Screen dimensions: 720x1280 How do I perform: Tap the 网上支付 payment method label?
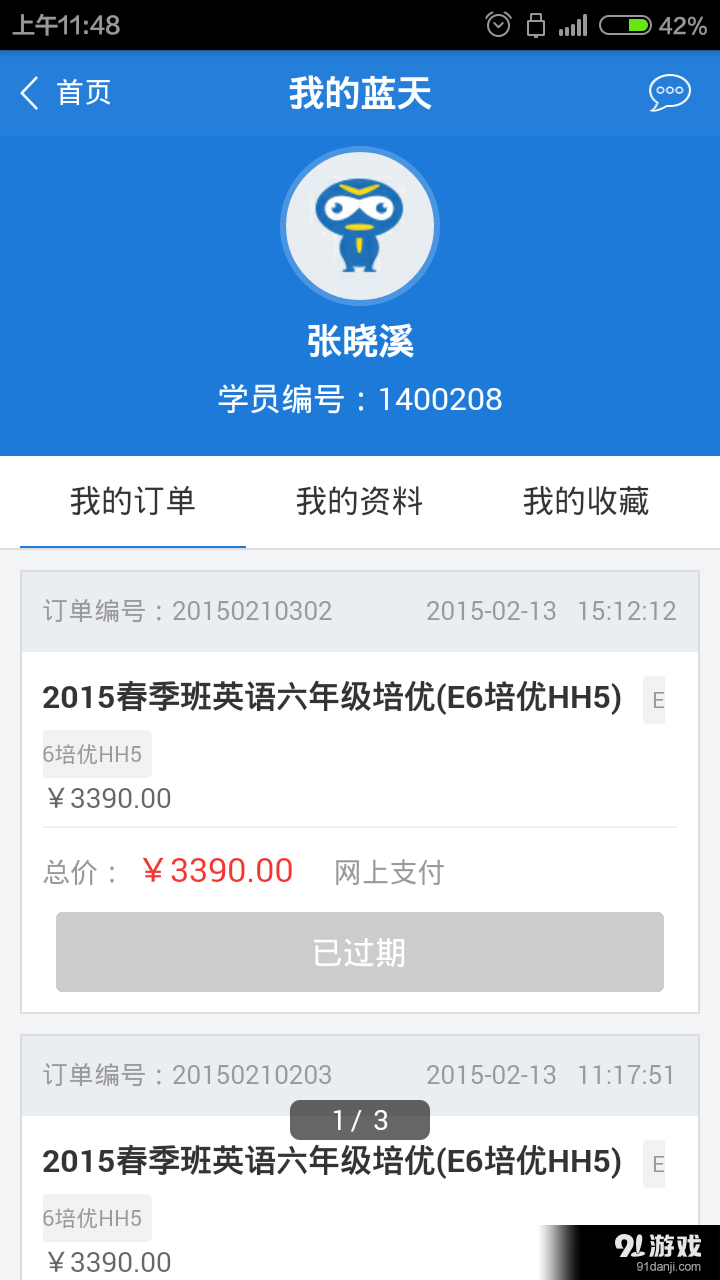pos(386,872)
